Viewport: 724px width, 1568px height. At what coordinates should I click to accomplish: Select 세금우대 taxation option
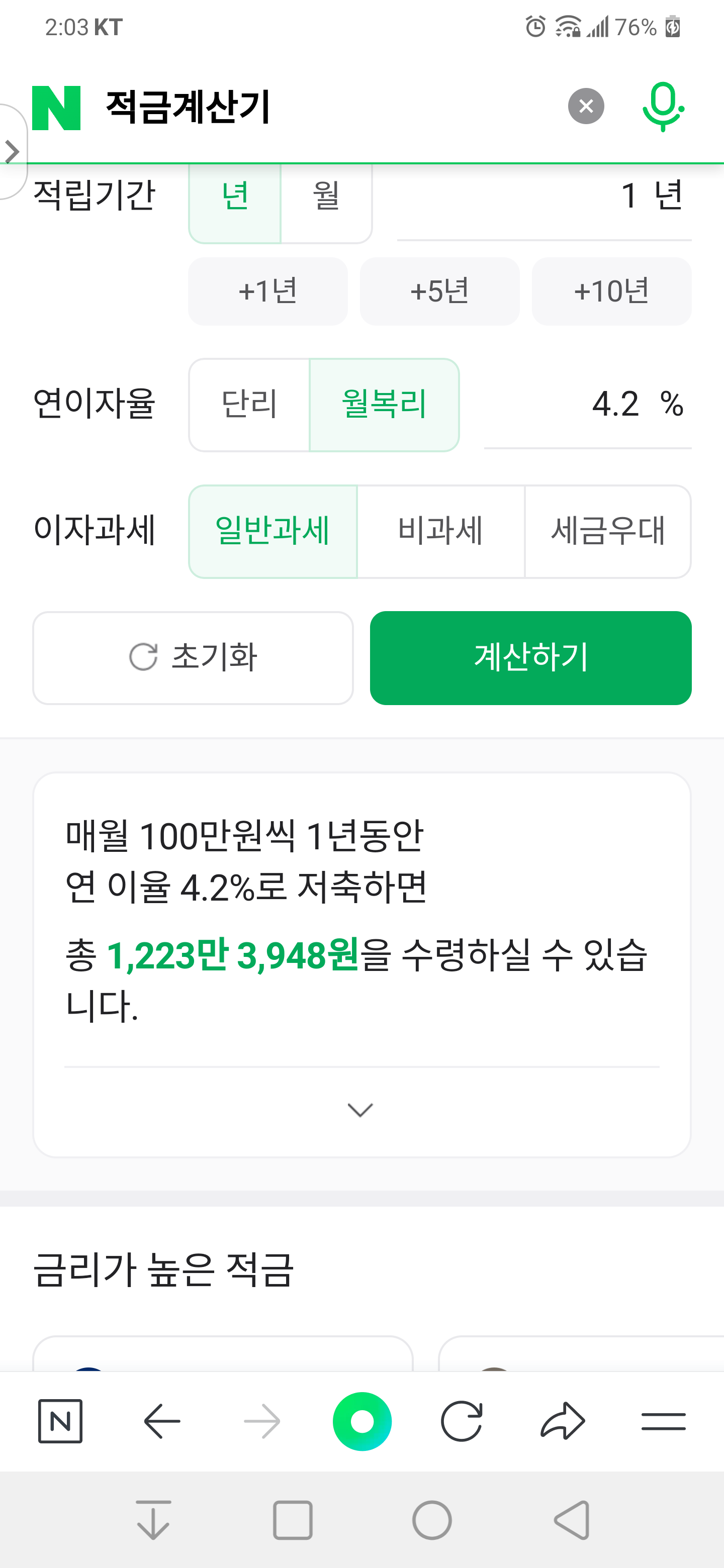click(x=608, y=531)
